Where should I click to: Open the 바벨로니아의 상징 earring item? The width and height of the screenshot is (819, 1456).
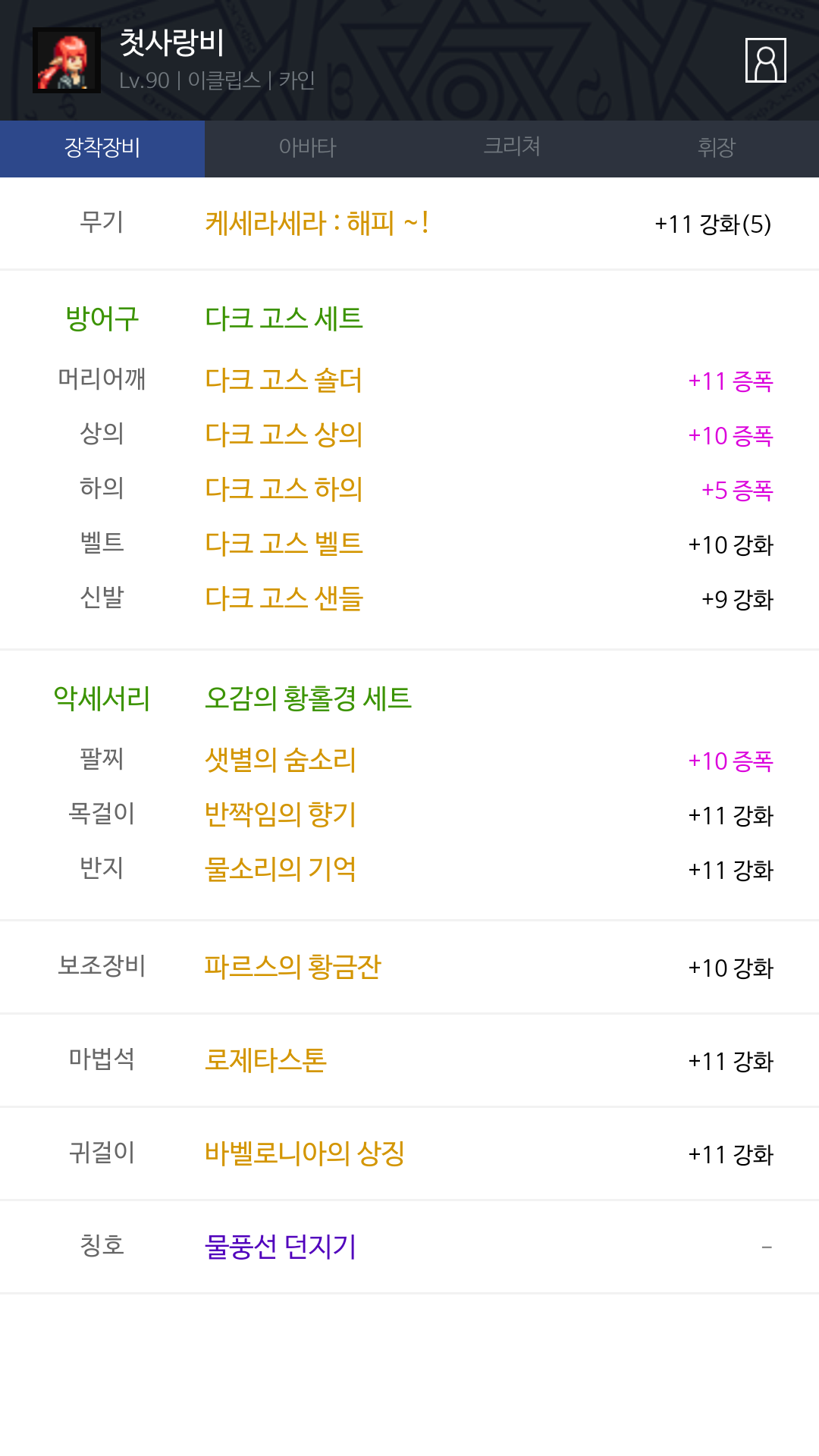pyautogui.click(x=305, y=1153)
